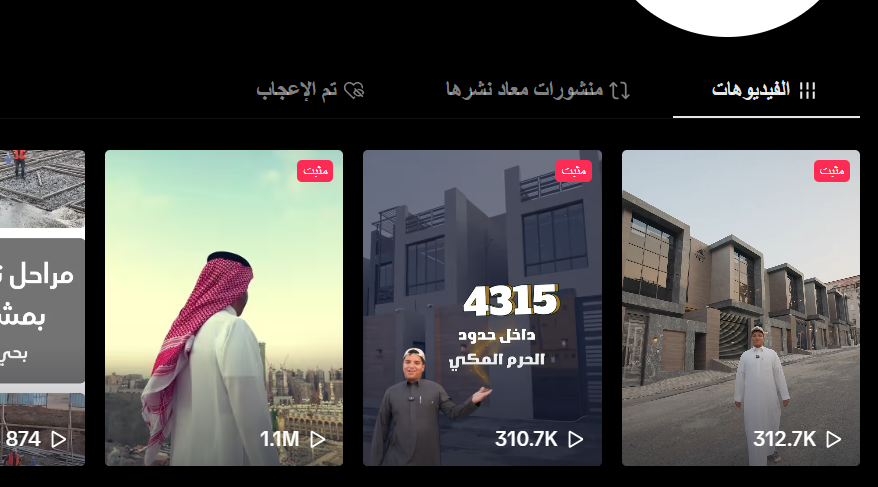Open the 4315 داخل حدود الحرم المكي video
The width and height of the screenshot is (878, 487).
[482, 308]
